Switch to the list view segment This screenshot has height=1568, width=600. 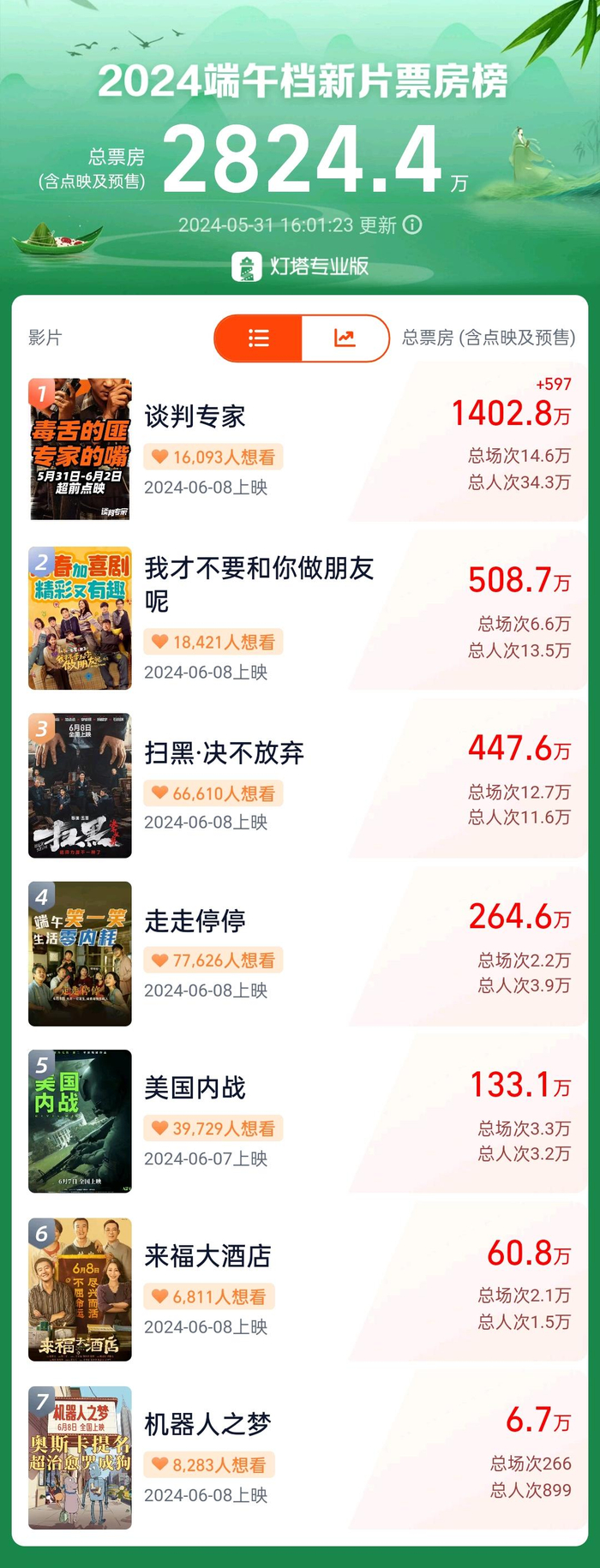point(258,338)
